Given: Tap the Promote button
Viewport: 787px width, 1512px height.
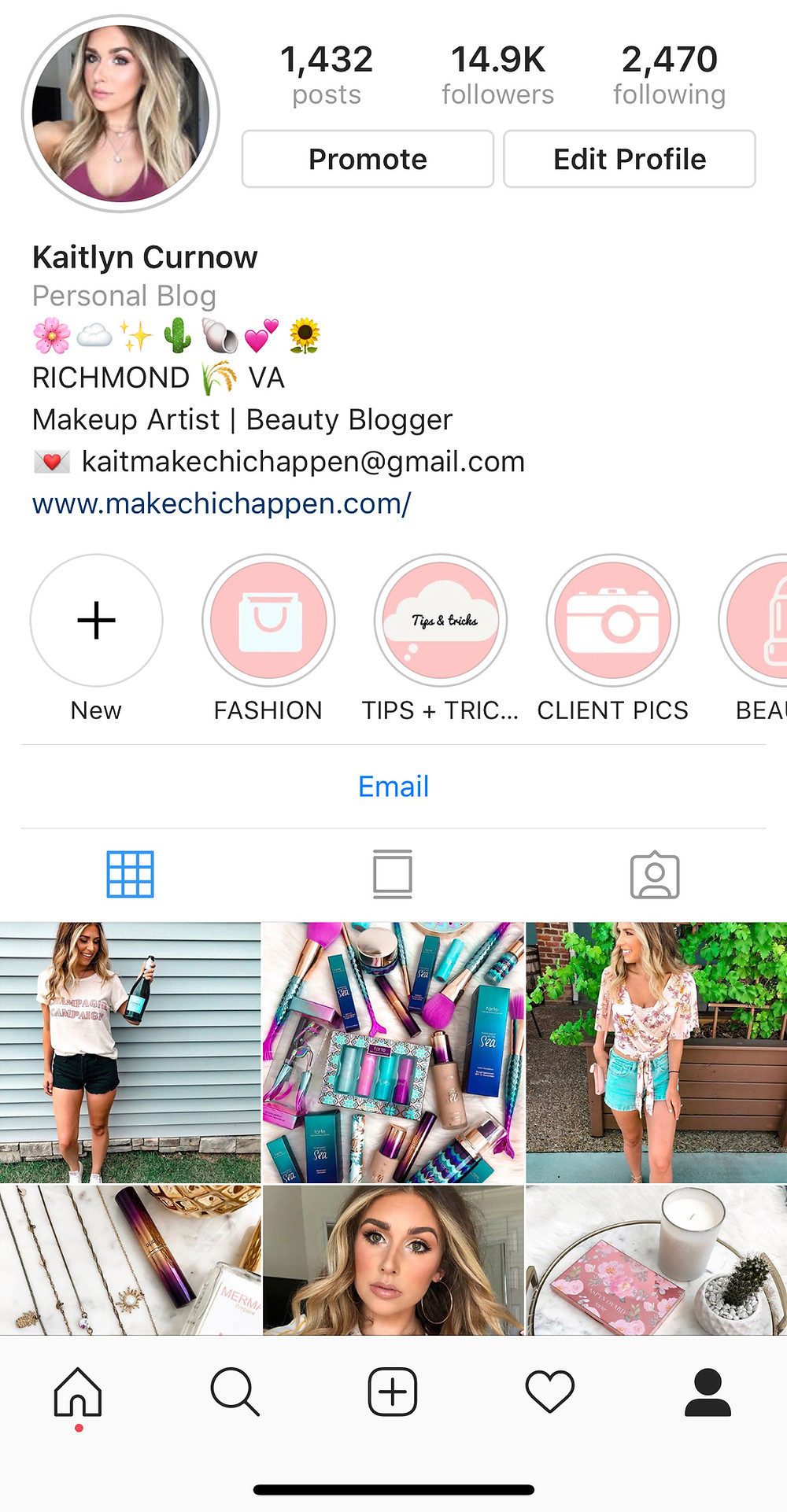Looking at the screenshot, I should click(368, 159).
